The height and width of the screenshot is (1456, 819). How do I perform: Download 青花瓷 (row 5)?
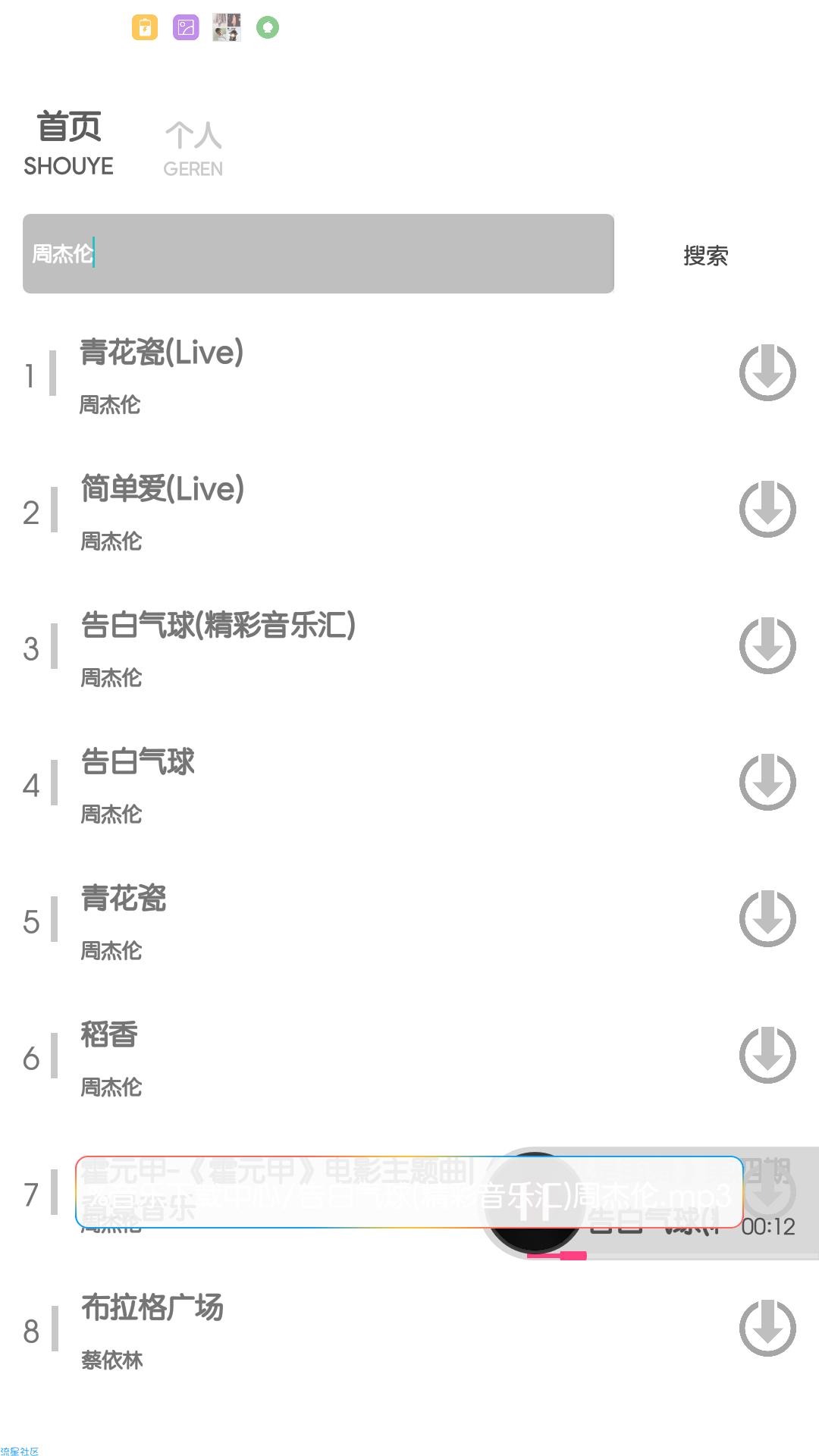[x=767, y=918]
